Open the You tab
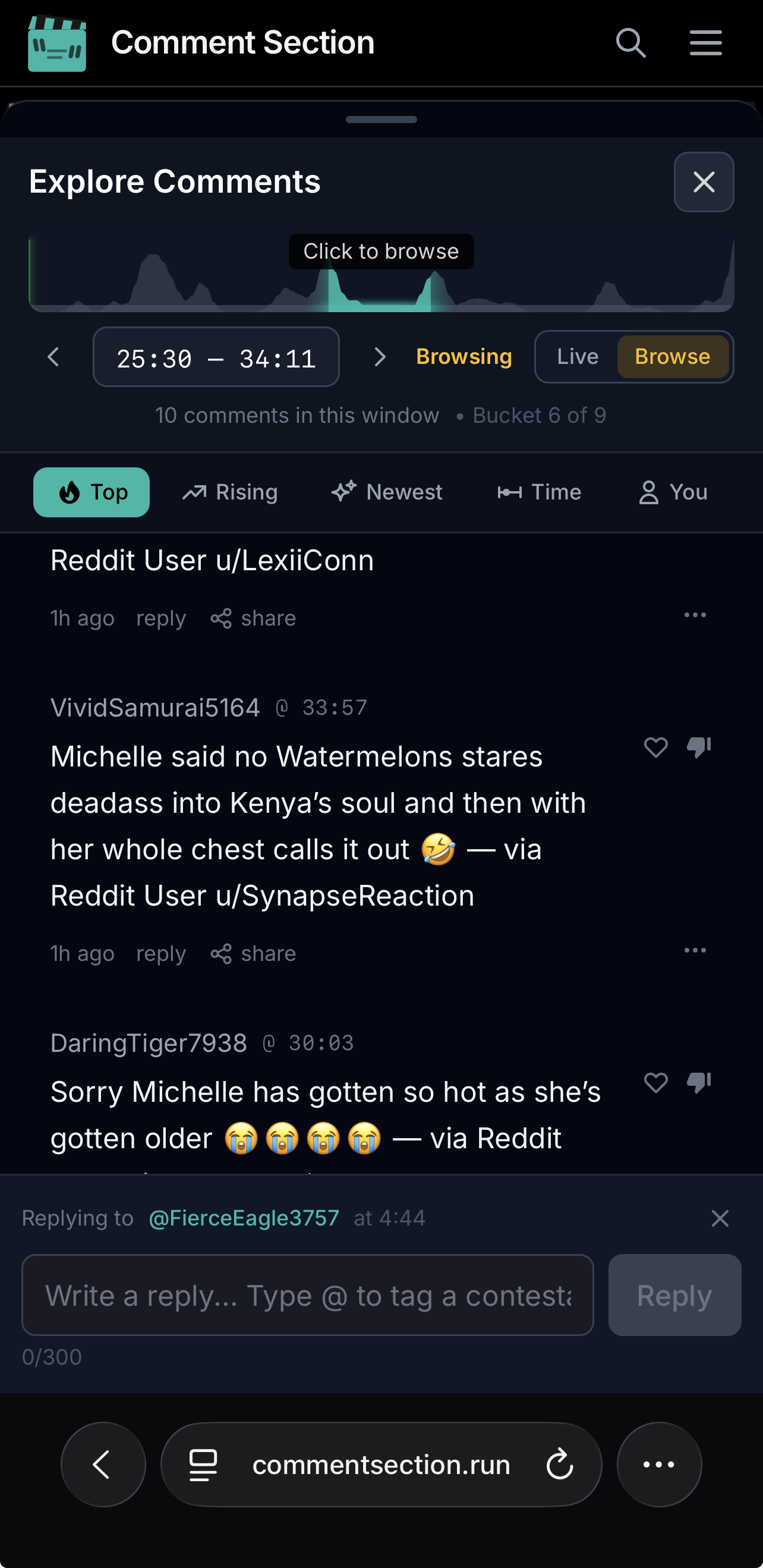763x1568 pixels. click(673, 492)
